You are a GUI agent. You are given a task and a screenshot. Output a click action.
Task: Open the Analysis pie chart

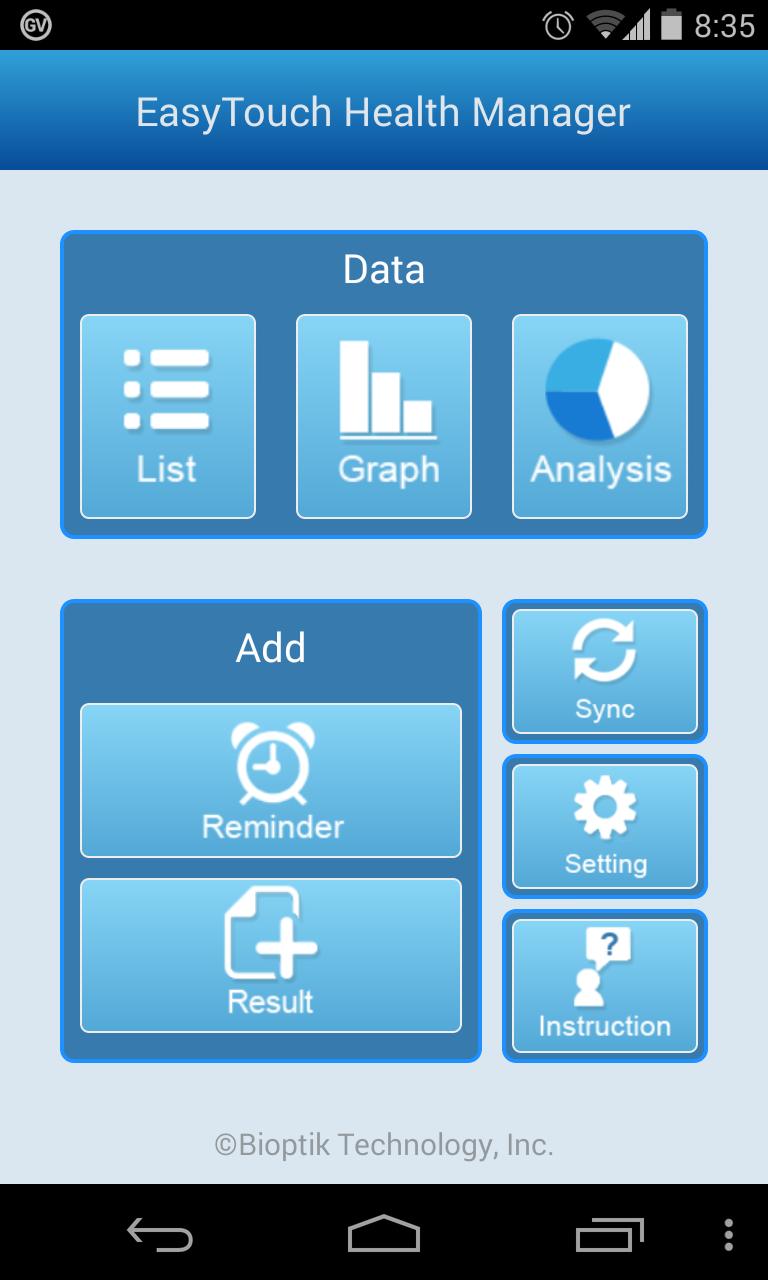(x=599, y=416)
